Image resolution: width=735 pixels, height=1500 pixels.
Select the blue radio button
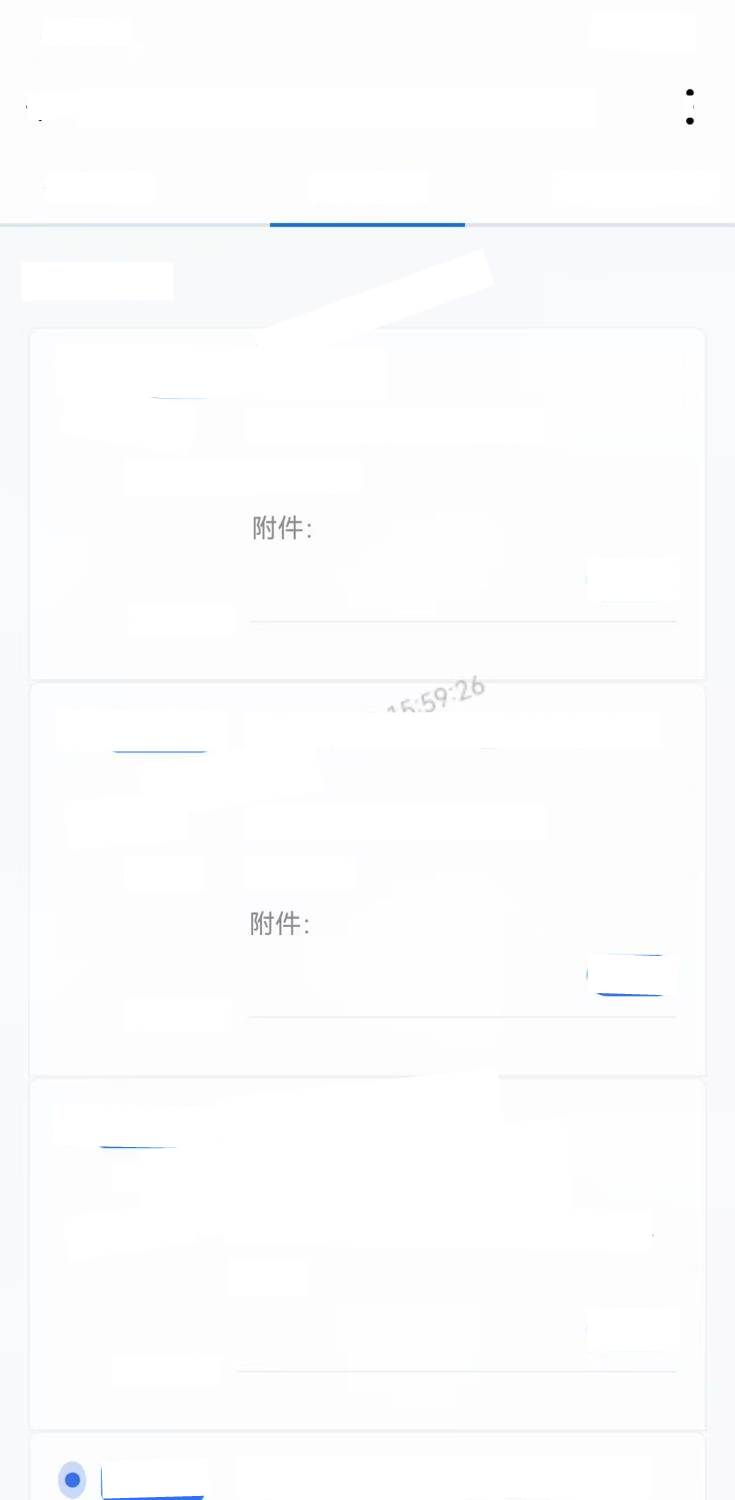(72, 1479)
